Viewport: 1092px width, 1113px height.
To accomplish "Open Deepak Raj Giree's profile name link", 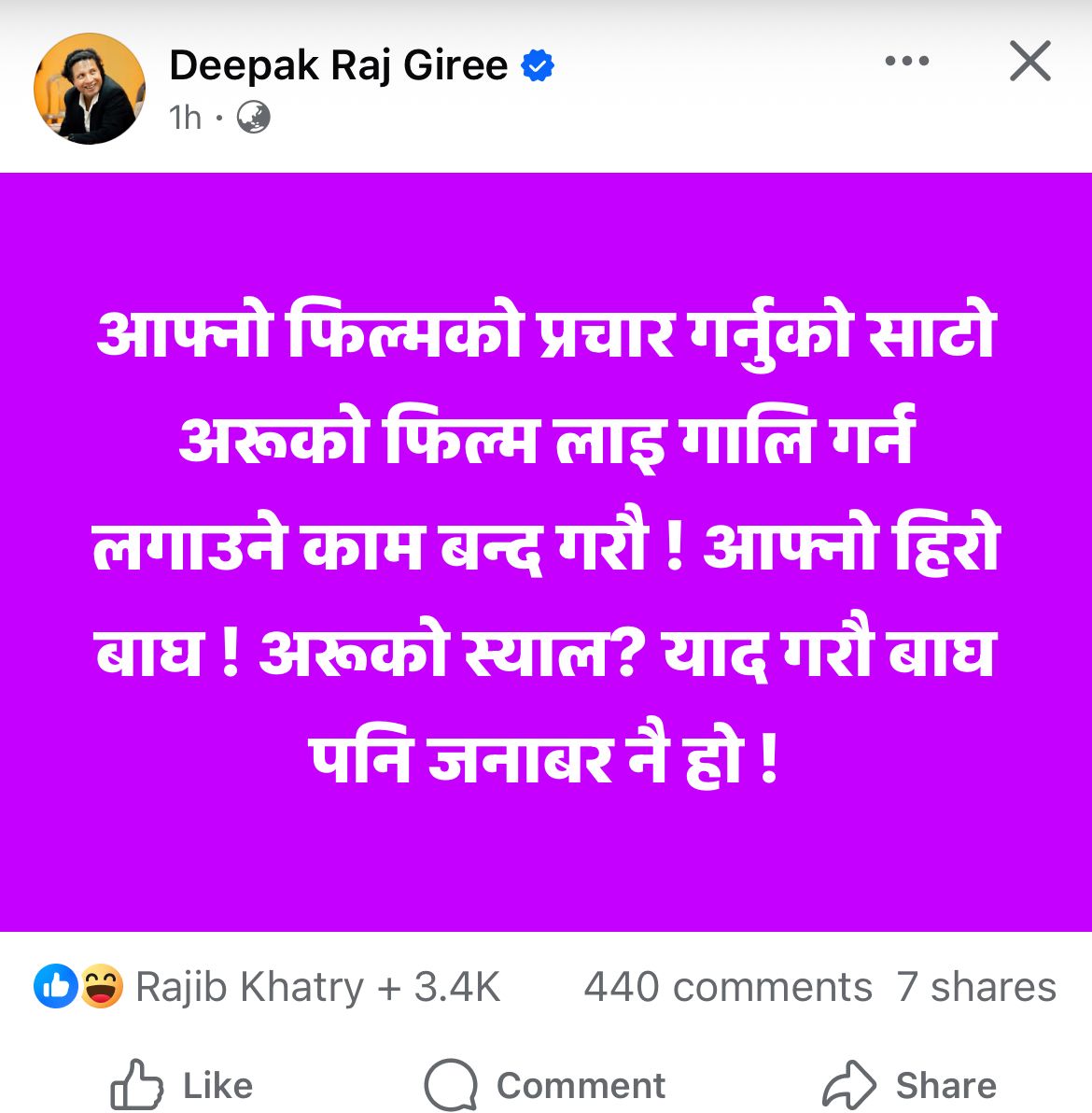I will point(338,66).
